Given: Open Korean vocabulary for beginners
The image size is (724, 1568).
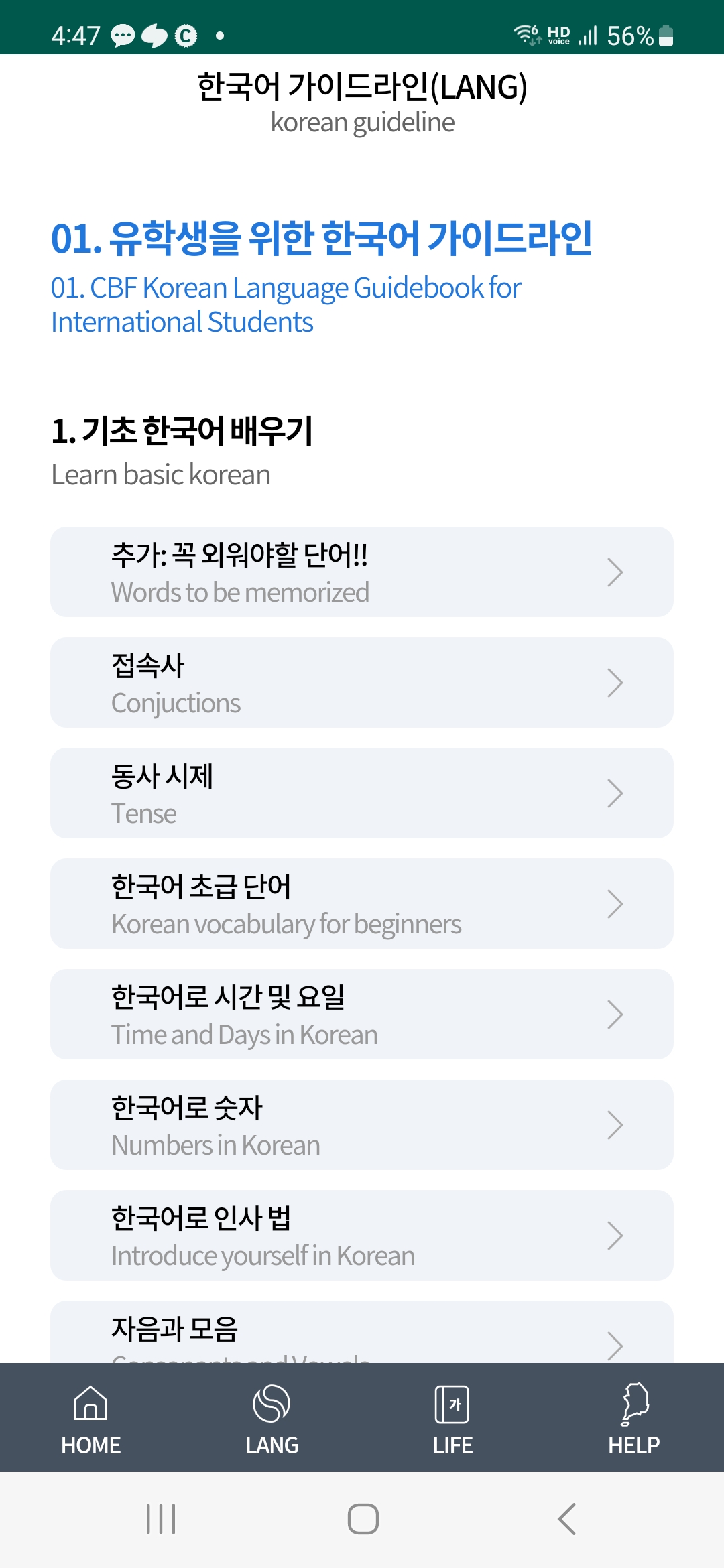Looking at the screenshot, I should 362,903.
